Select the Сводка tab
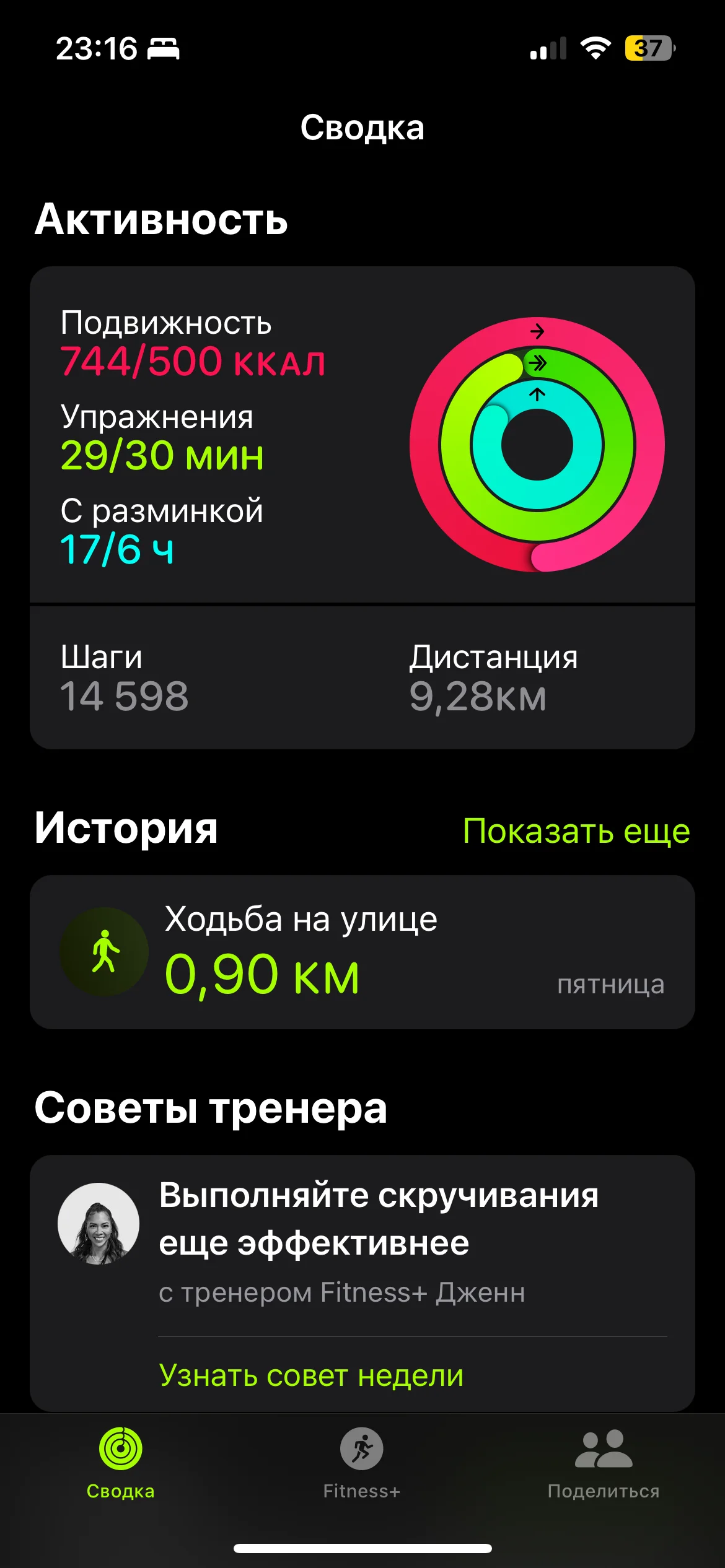Viewport: 725px width, 1568px height. (120, 1461)
